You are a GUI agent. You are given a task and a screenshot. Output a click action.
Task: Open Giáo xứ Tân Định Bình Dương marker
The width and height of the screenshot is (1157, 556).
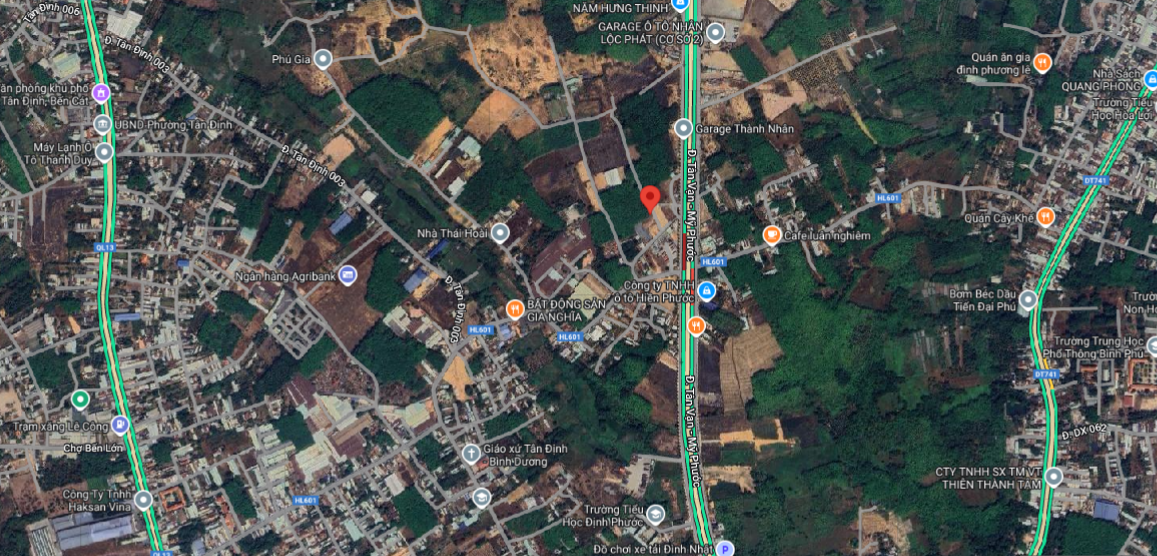coord(470,453)
